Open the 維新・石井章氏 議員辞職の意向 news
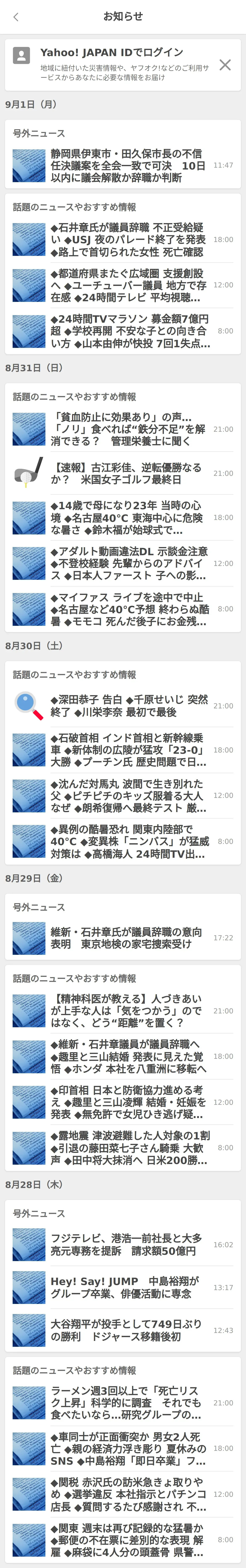This screenshot has width=246, height=1568. pyautogui.click(x=128, y=938)
